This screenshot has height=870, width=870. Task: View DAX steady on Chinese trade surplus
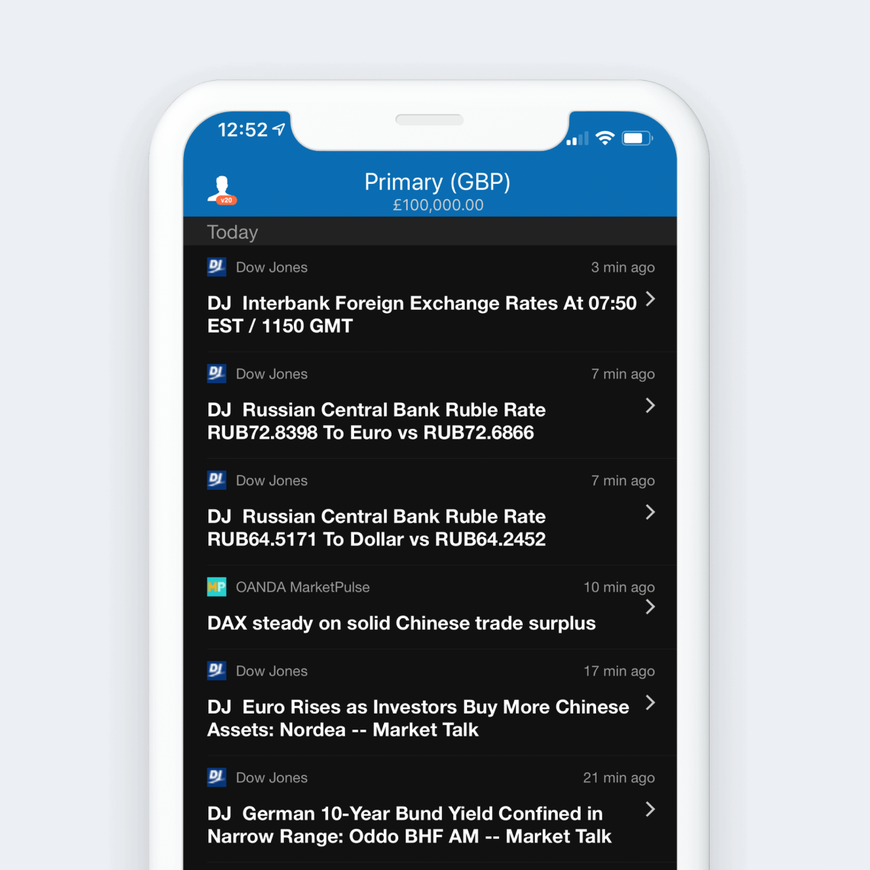coord(401,623)
